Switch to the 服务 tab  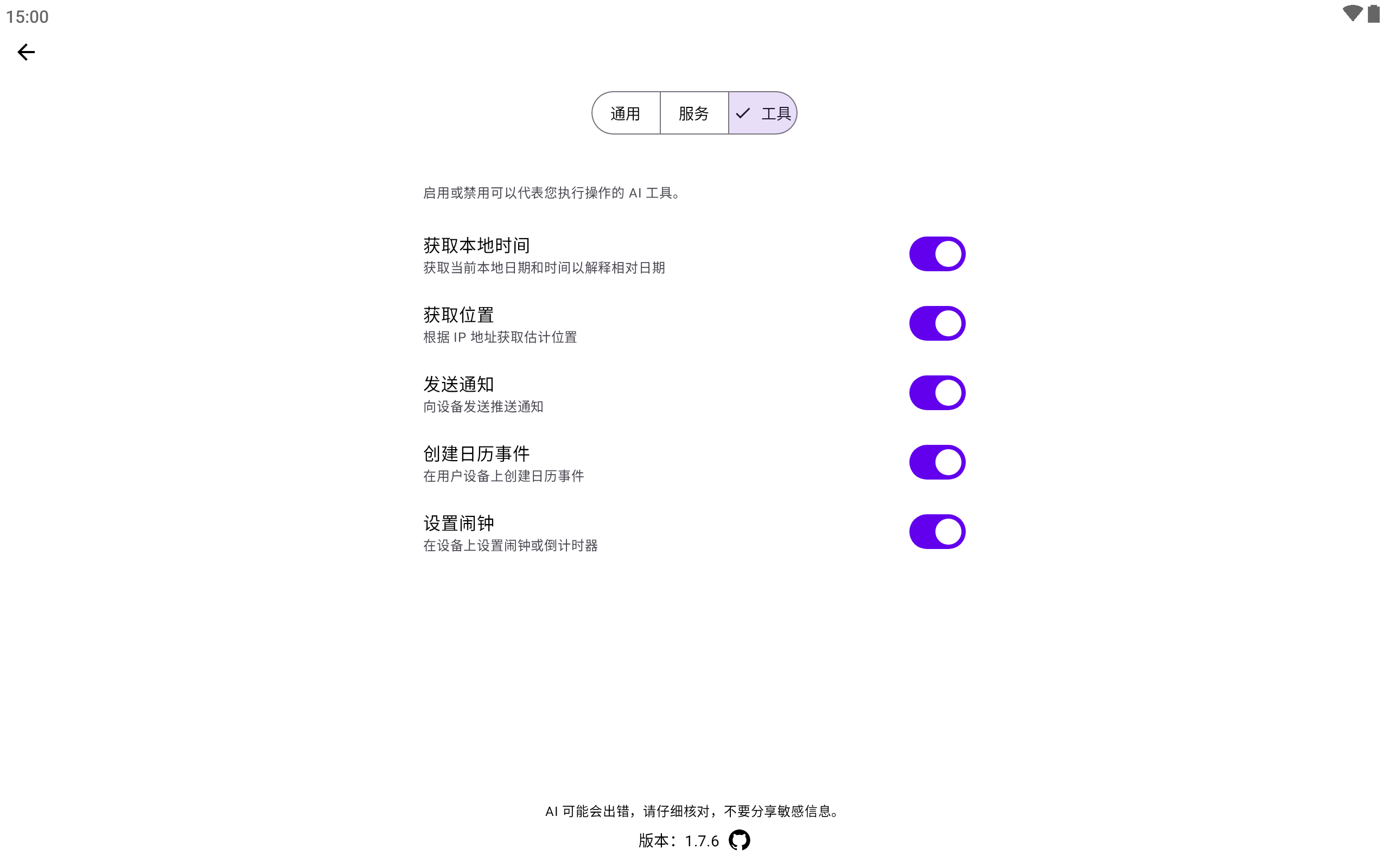click(x=694, y=113)
